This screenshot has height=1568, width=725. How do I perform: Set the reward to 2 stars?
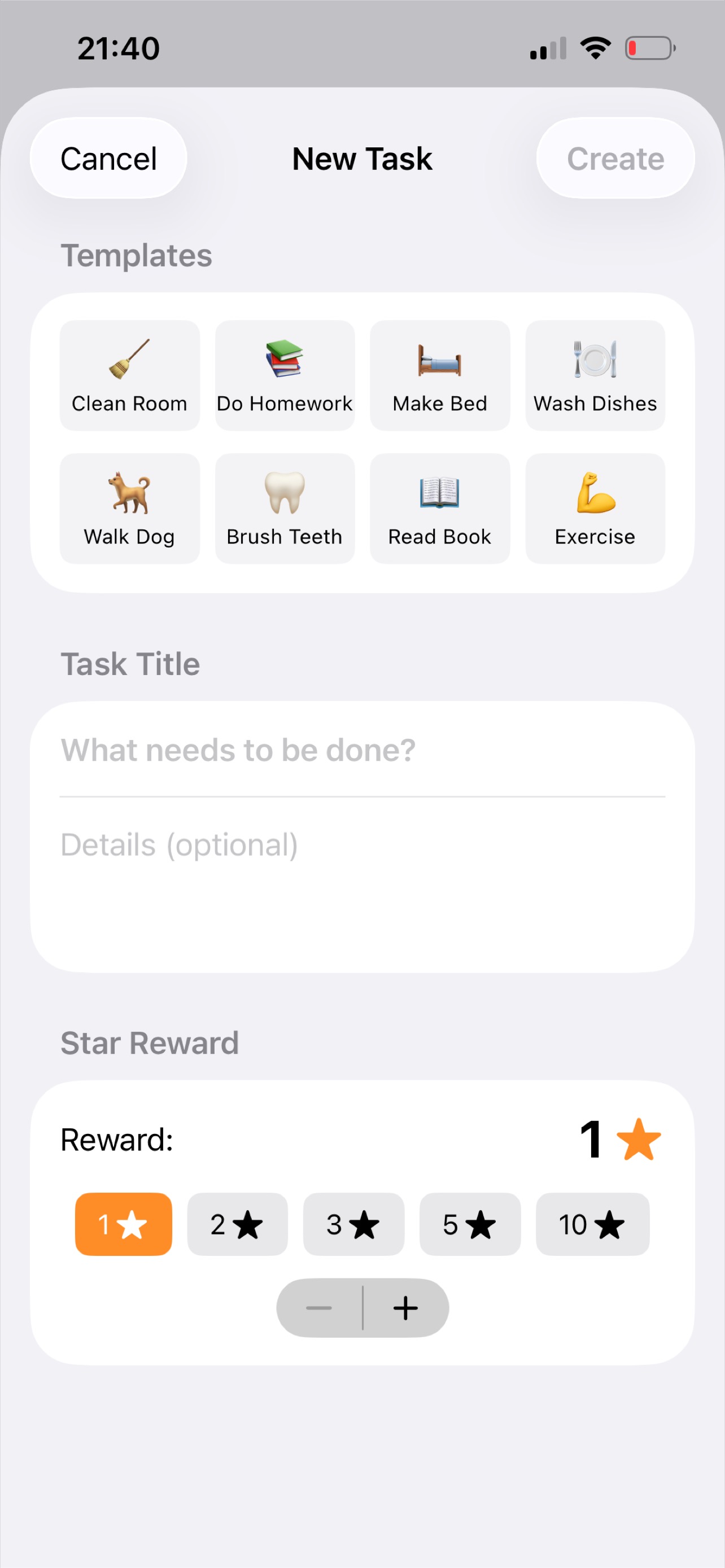pos(237,1224)
